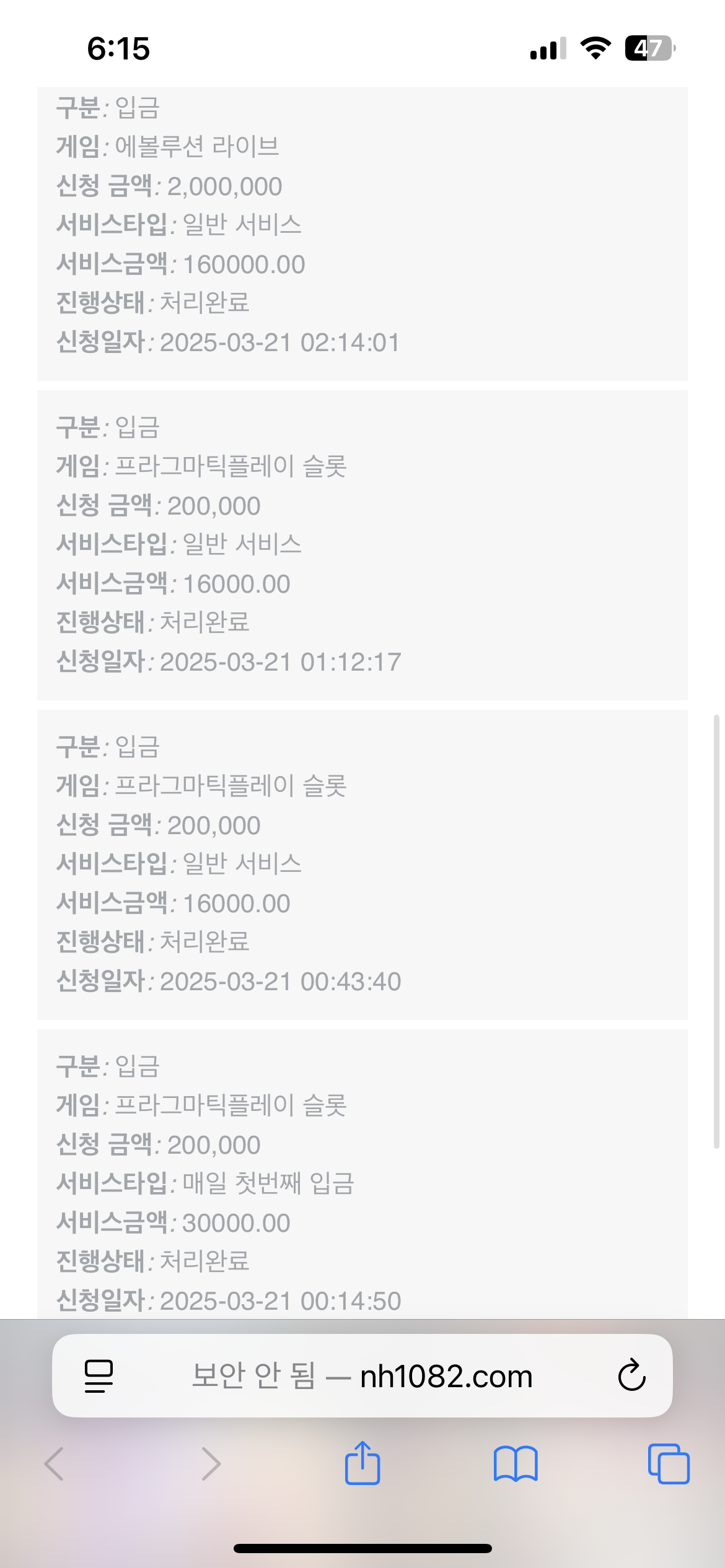The image size is (725, 1568).
Task: Show all open tabs
Action: pyautogui.click(x=668, y=1463)
